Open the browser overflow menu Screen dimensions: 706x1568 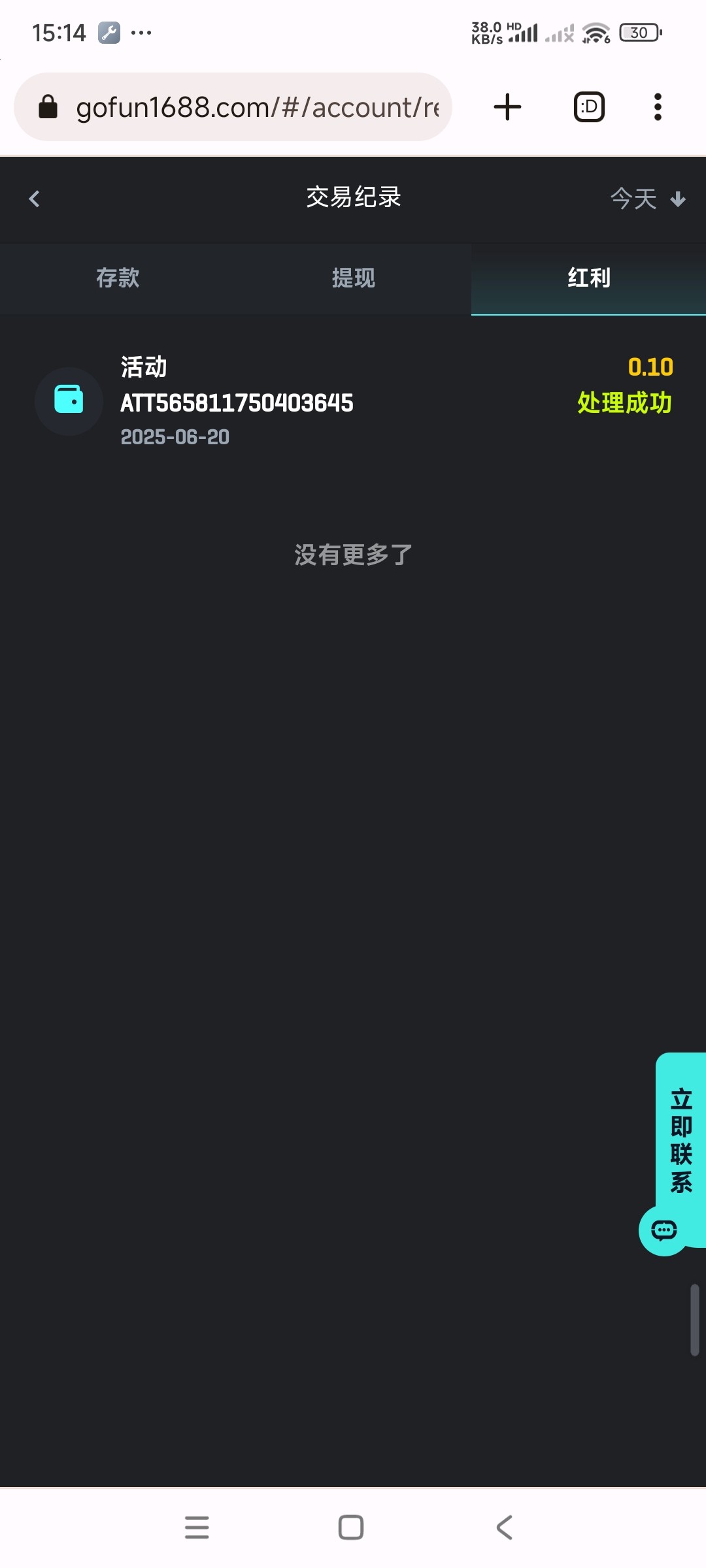point(658,107)
